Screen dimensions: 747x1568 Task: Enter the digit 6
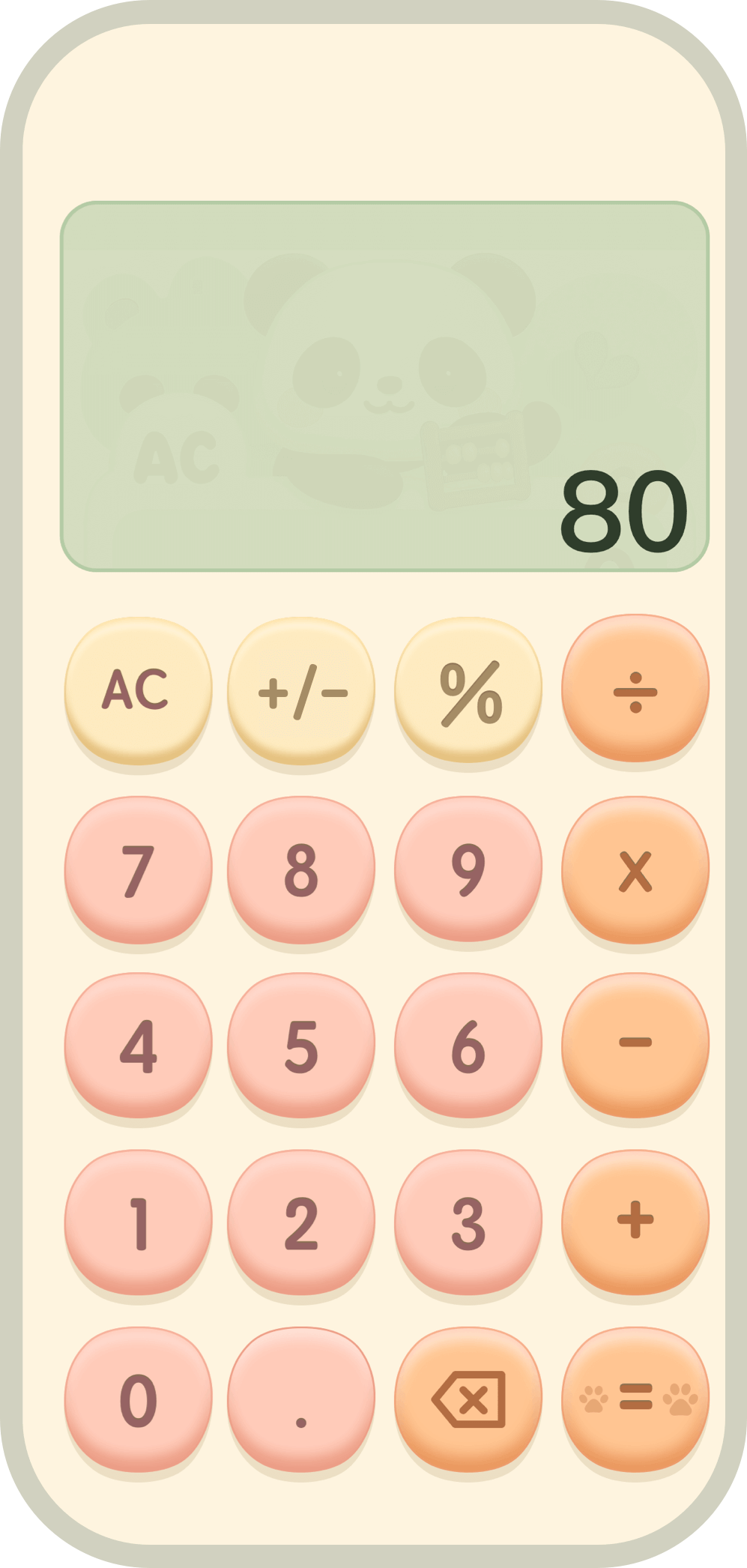pyautogui.click(x=468, y=1046)
